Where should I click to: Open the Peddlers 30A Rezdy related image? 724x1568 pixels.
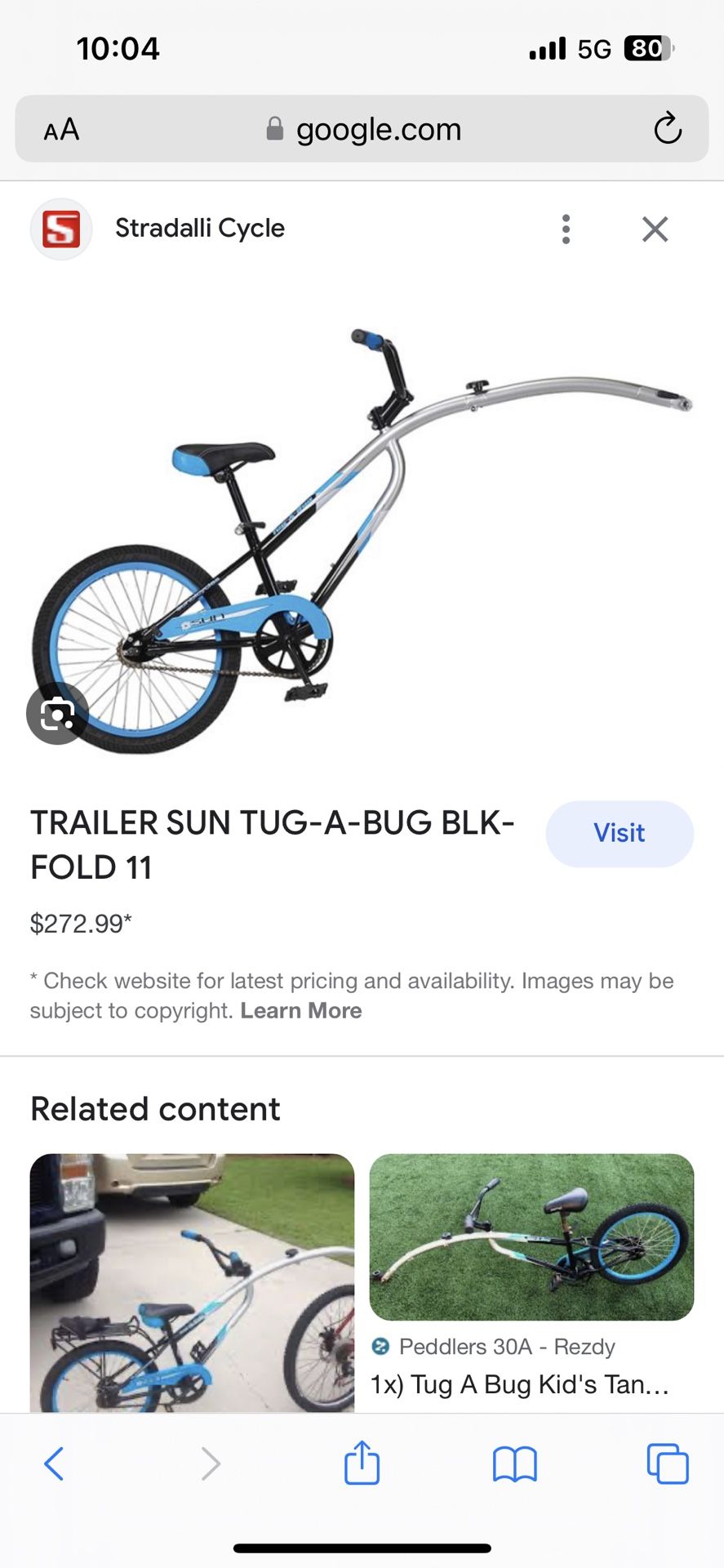pyautogui.click(x=531, y=1236)
